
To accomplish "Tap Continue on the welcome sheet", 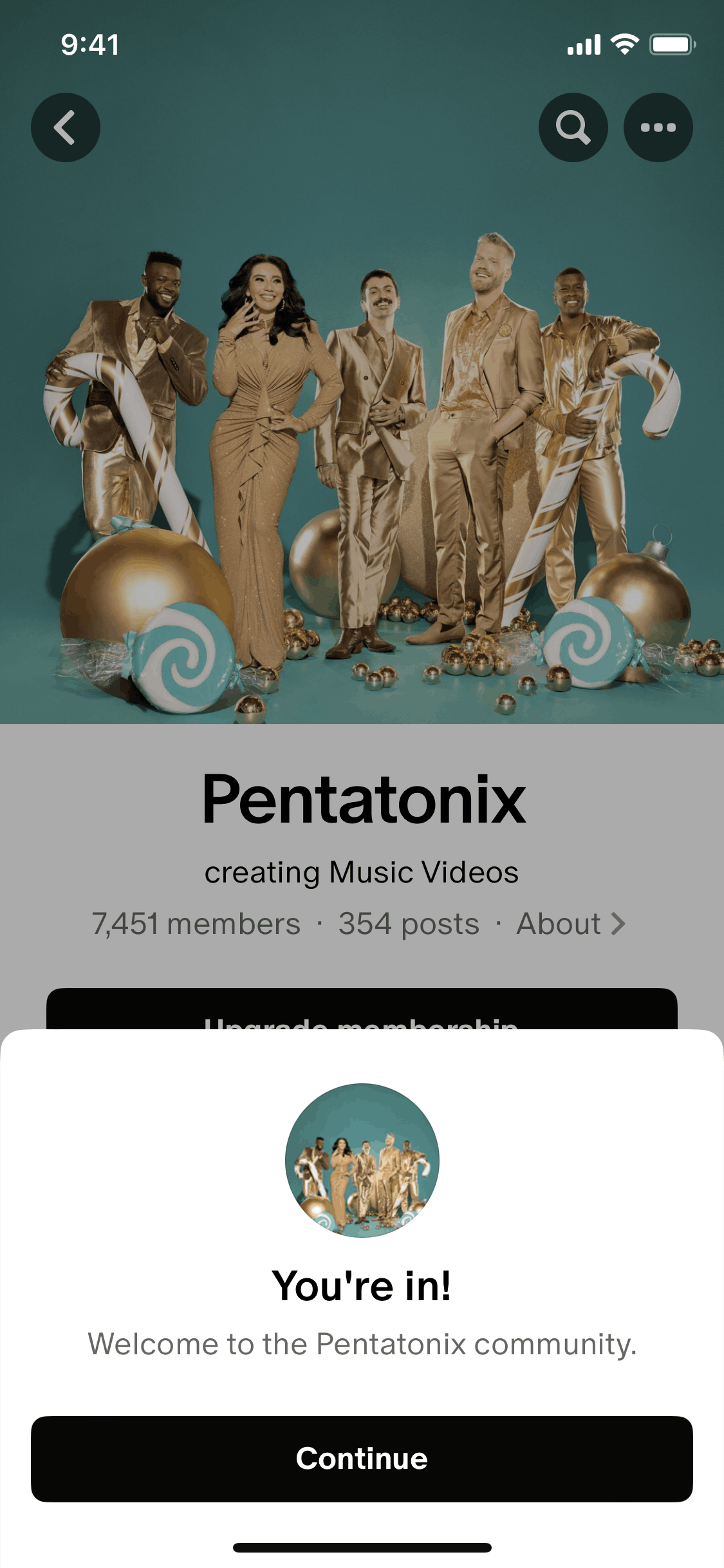I will [362, 1459].
